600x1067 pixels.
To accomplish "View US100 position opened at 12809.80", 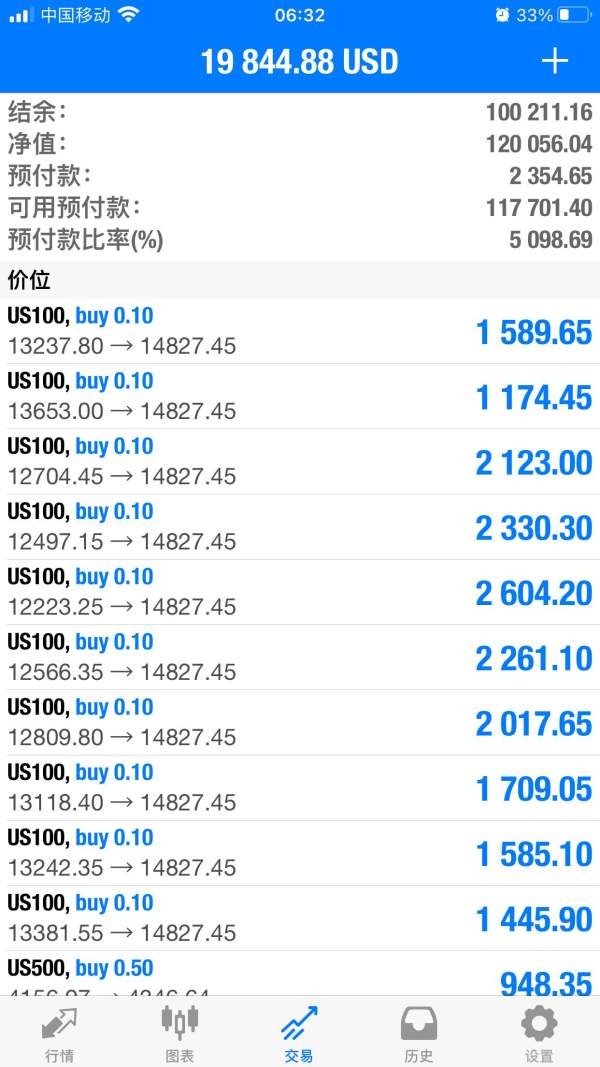I will (300, 722).
